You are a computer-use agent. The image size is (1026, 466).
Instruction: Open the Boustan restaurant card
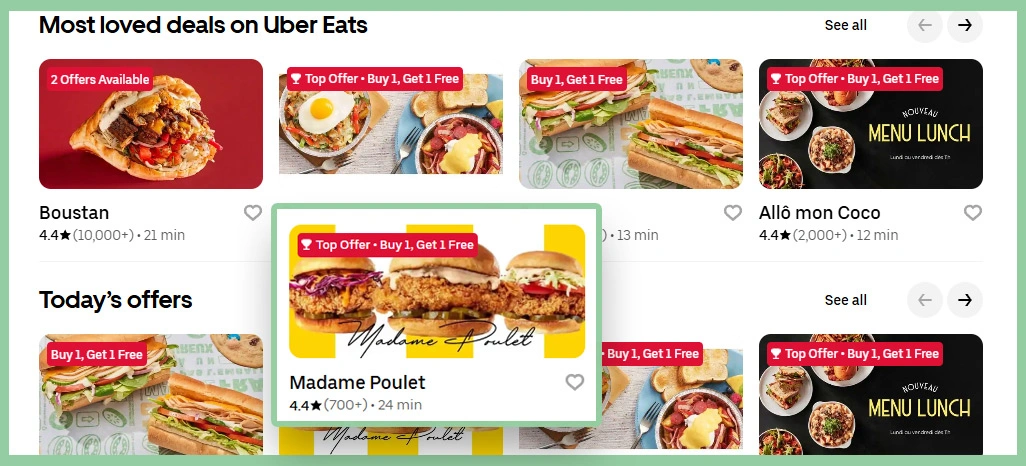click(150, 125)
